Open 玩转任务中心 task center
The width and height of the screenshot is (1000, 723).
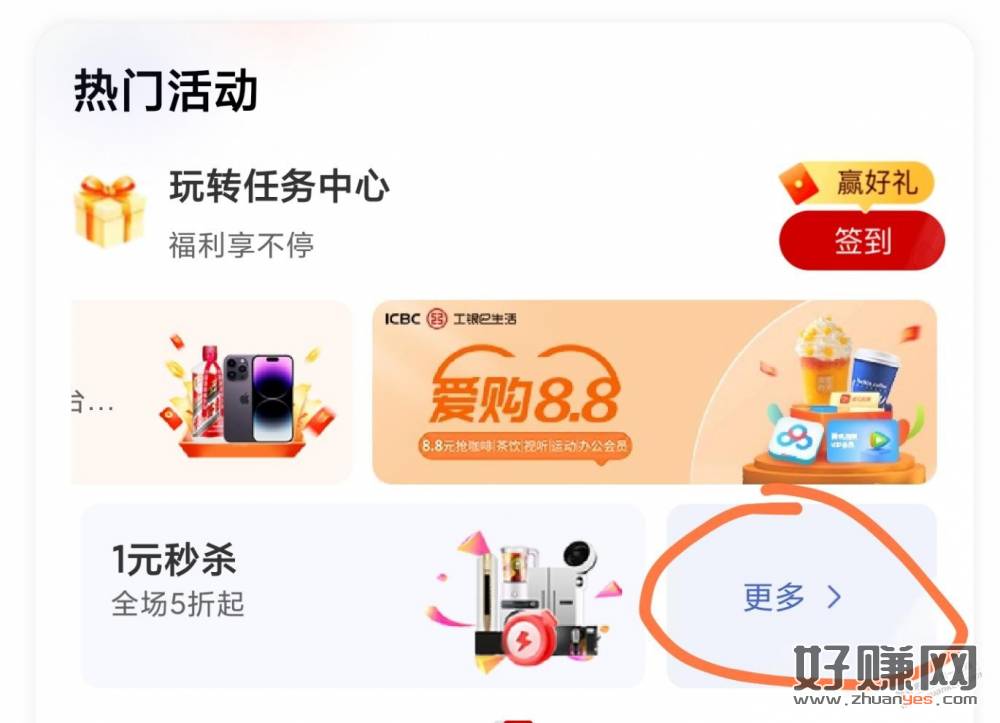click(x=278, y=187)
